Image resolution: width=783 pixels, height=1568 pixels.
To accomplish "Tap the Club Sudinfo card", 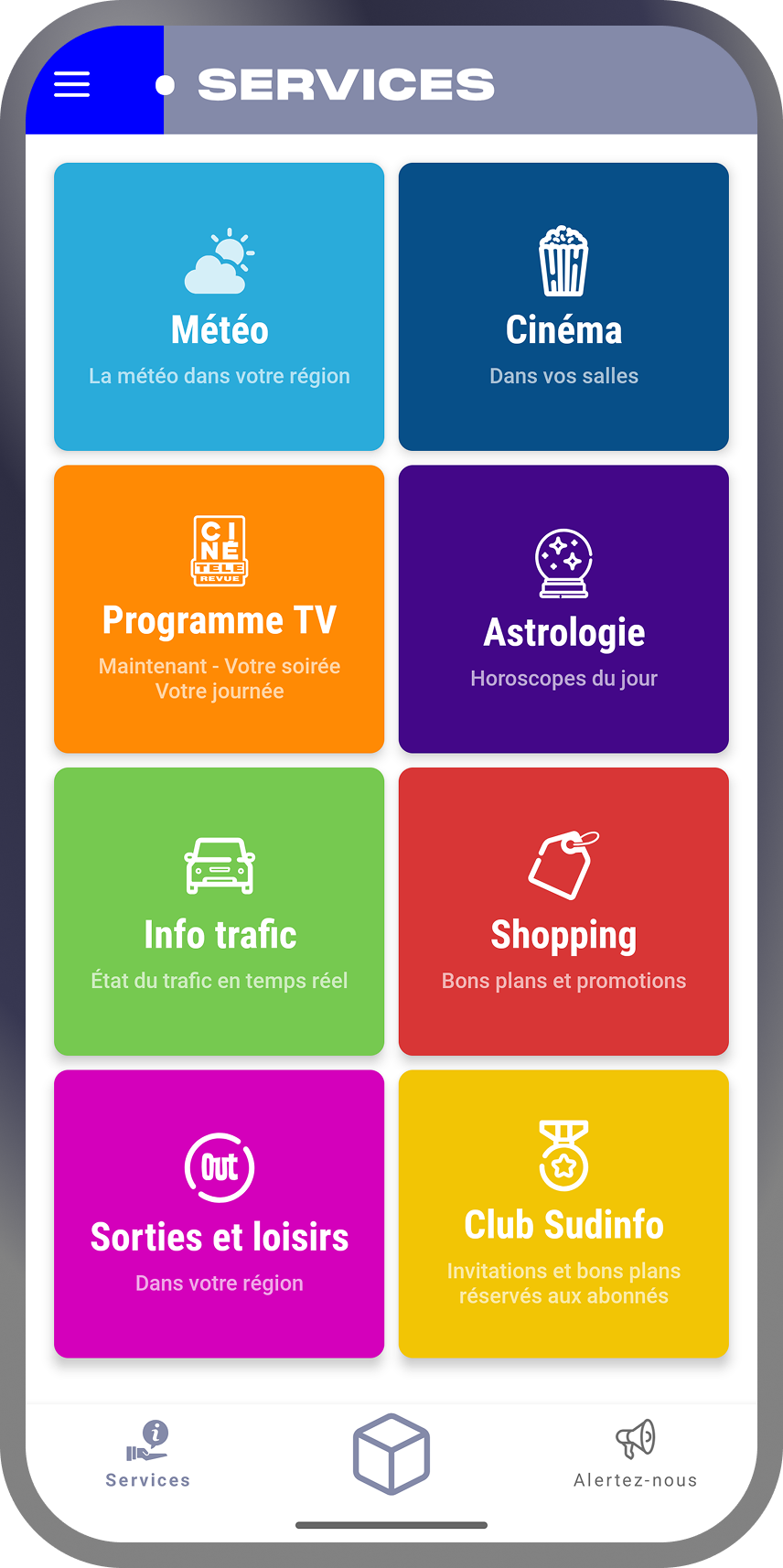I will point(563,1214).
